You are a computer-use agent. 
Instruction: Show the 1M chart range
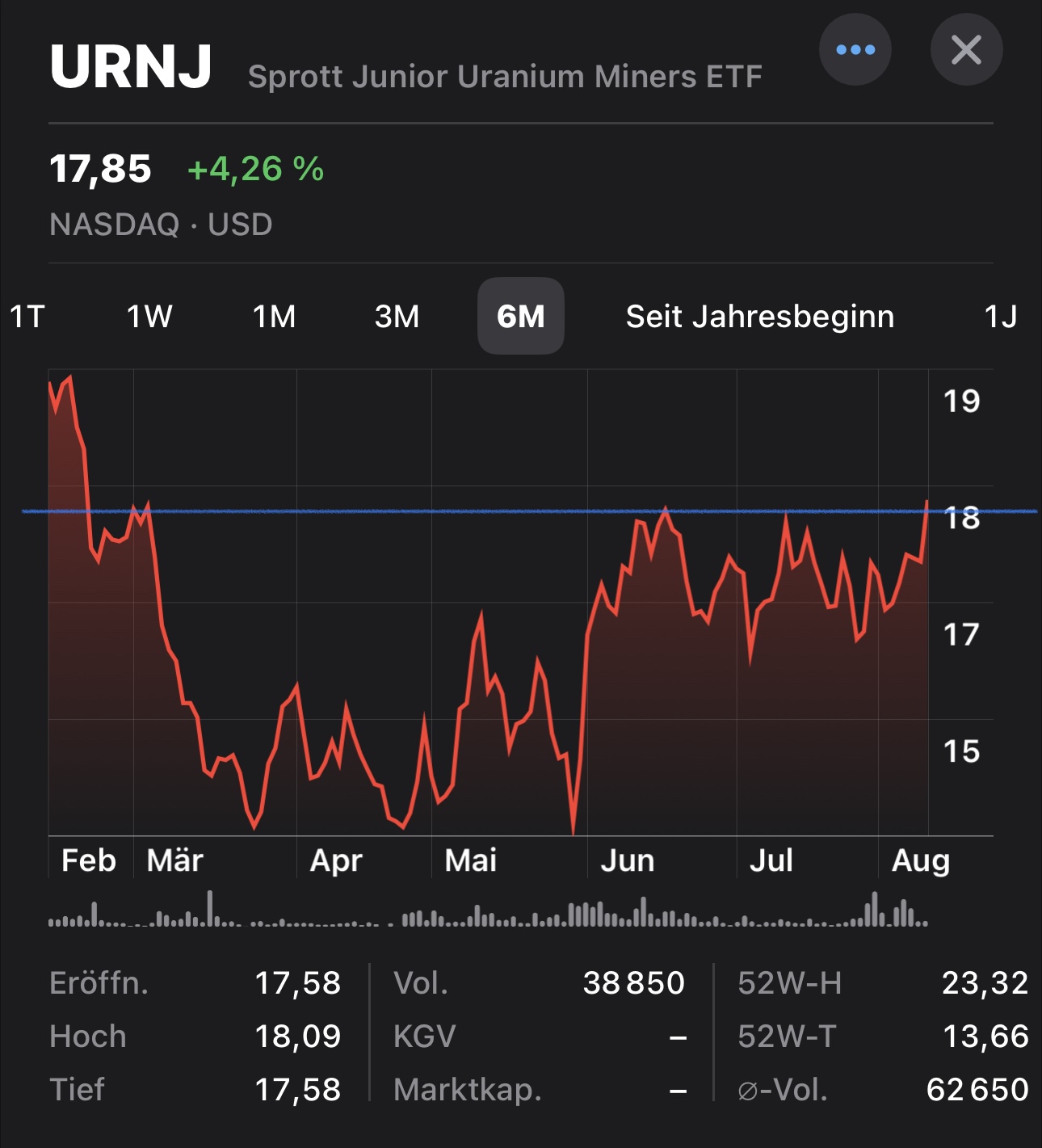pyautogui.click(x=274, y=316)
